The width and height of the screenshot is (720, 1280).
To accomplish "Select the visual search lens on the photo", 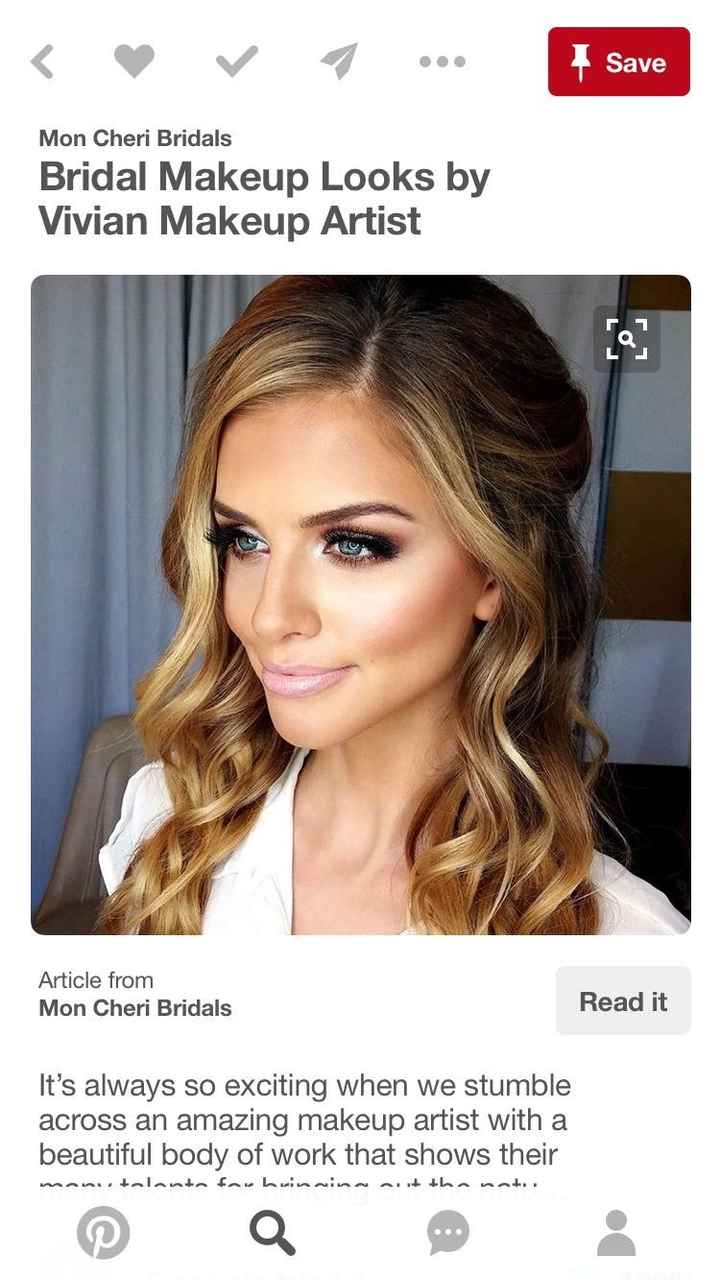I will [x=626, y=340].
